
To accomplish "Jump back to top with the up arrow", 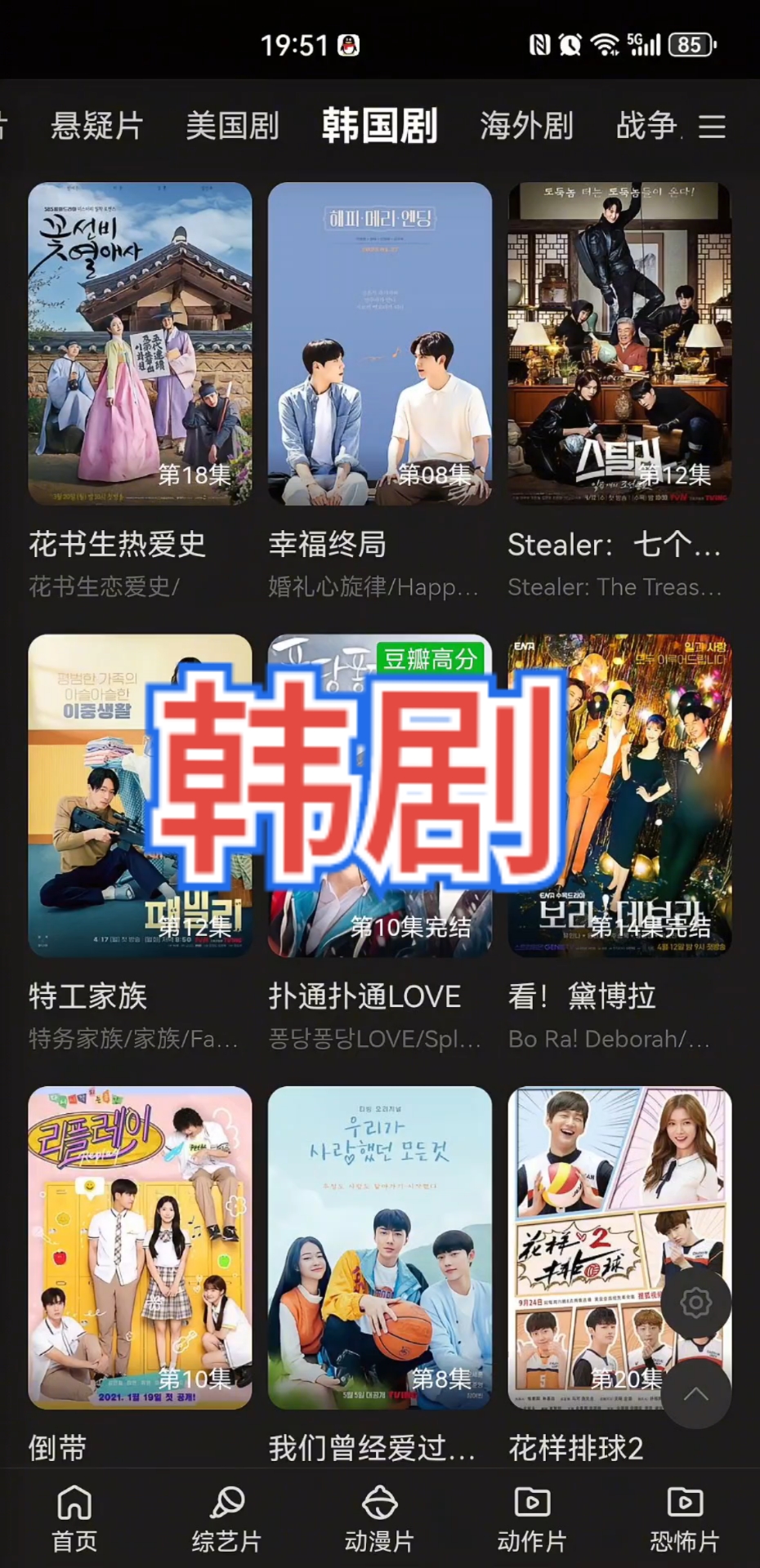I will point(695,1394).
